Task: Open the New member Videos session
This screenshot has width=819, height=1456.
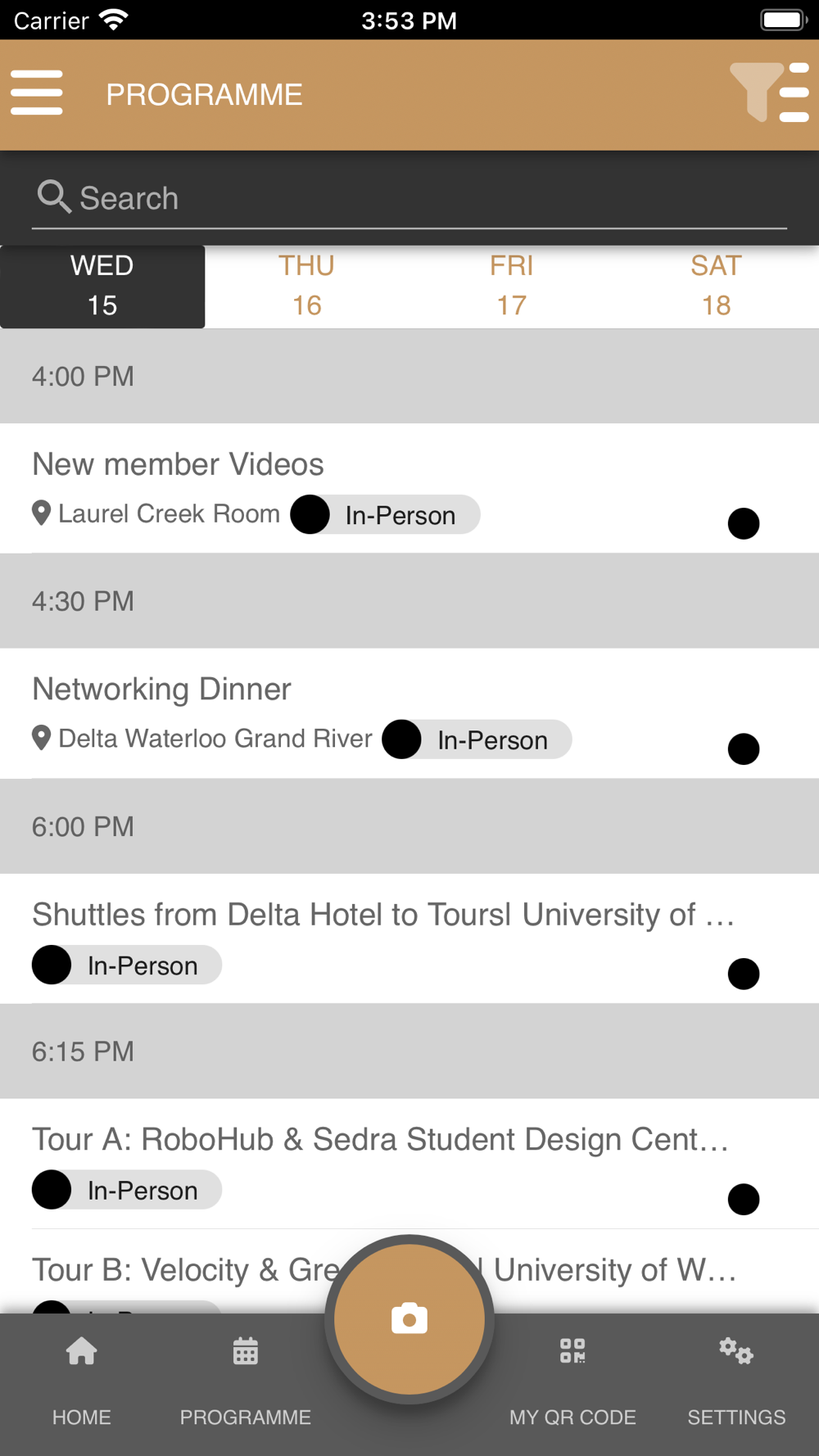Action: [x=178, y=464]
